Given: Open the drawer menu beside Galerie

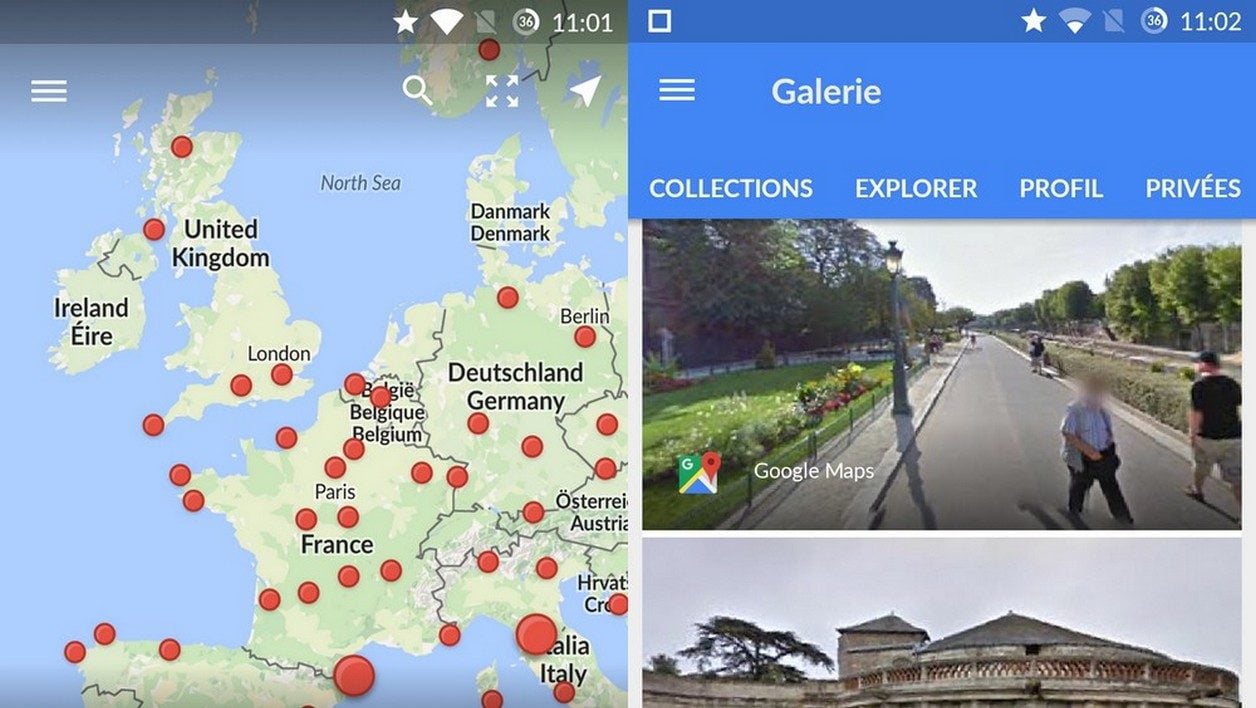Looking at the screenshot, I should coord(677,91).
